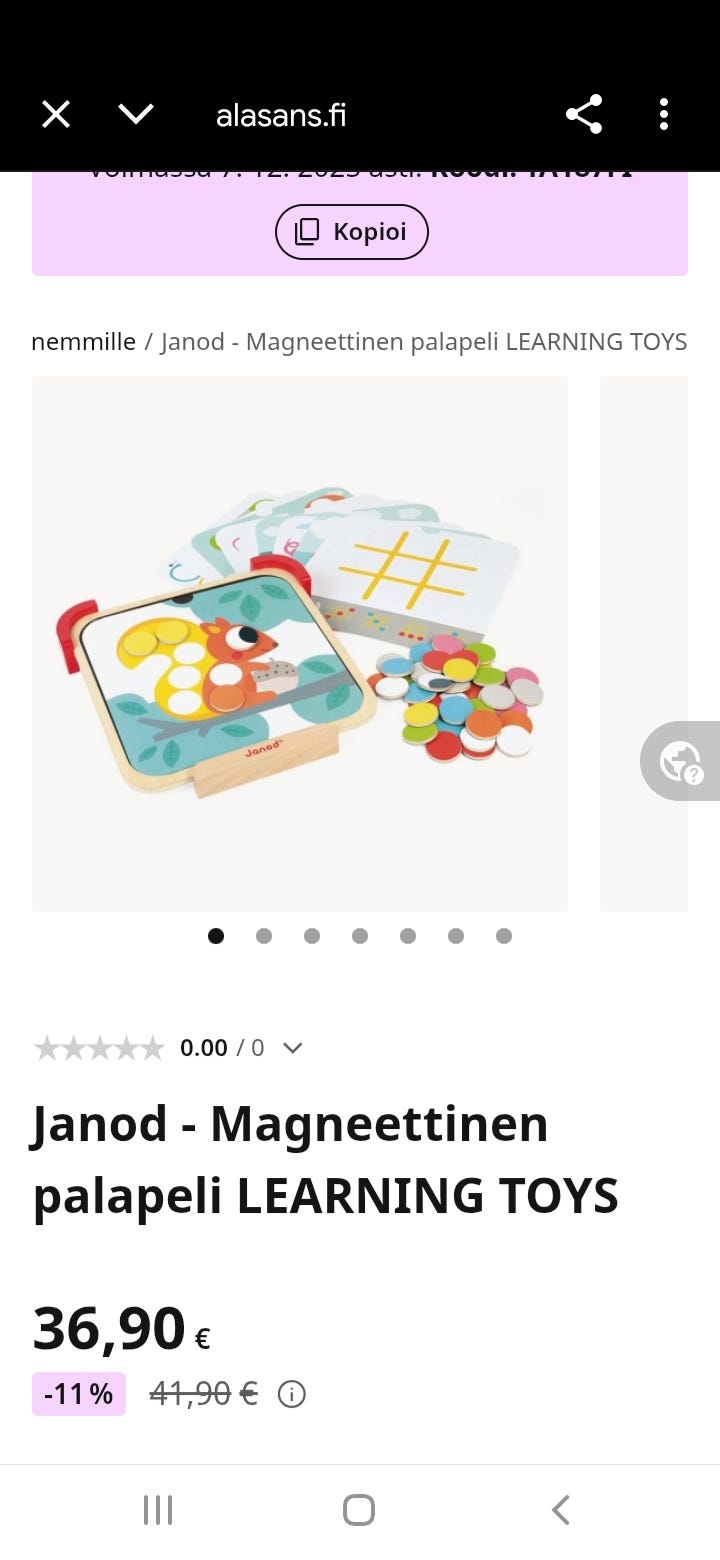Go back with the system back button
This screenshot has width=720, height=1560.
pos(561,1510)
